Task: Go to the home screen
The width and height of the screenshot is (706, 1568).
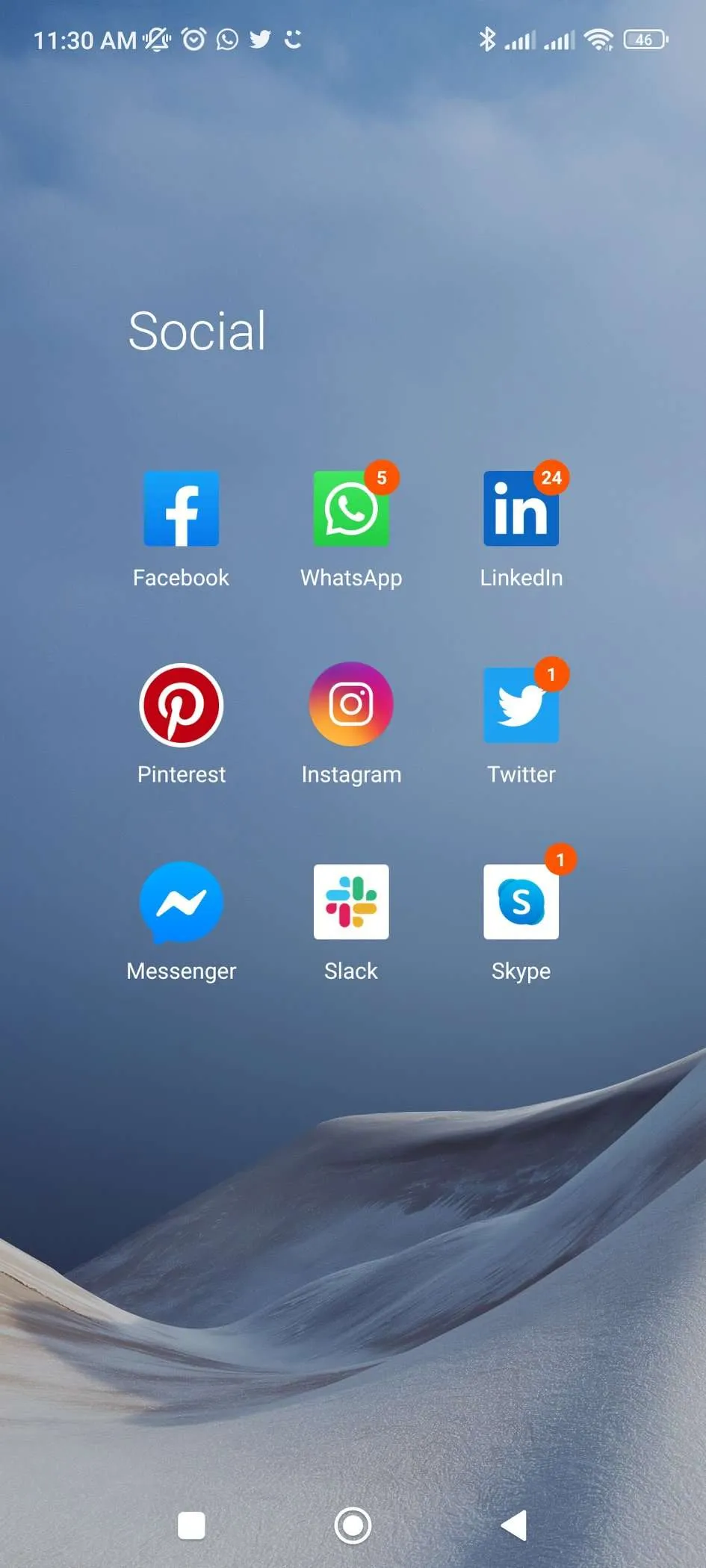Action: pyautogui.click(x=353, y=1525)
